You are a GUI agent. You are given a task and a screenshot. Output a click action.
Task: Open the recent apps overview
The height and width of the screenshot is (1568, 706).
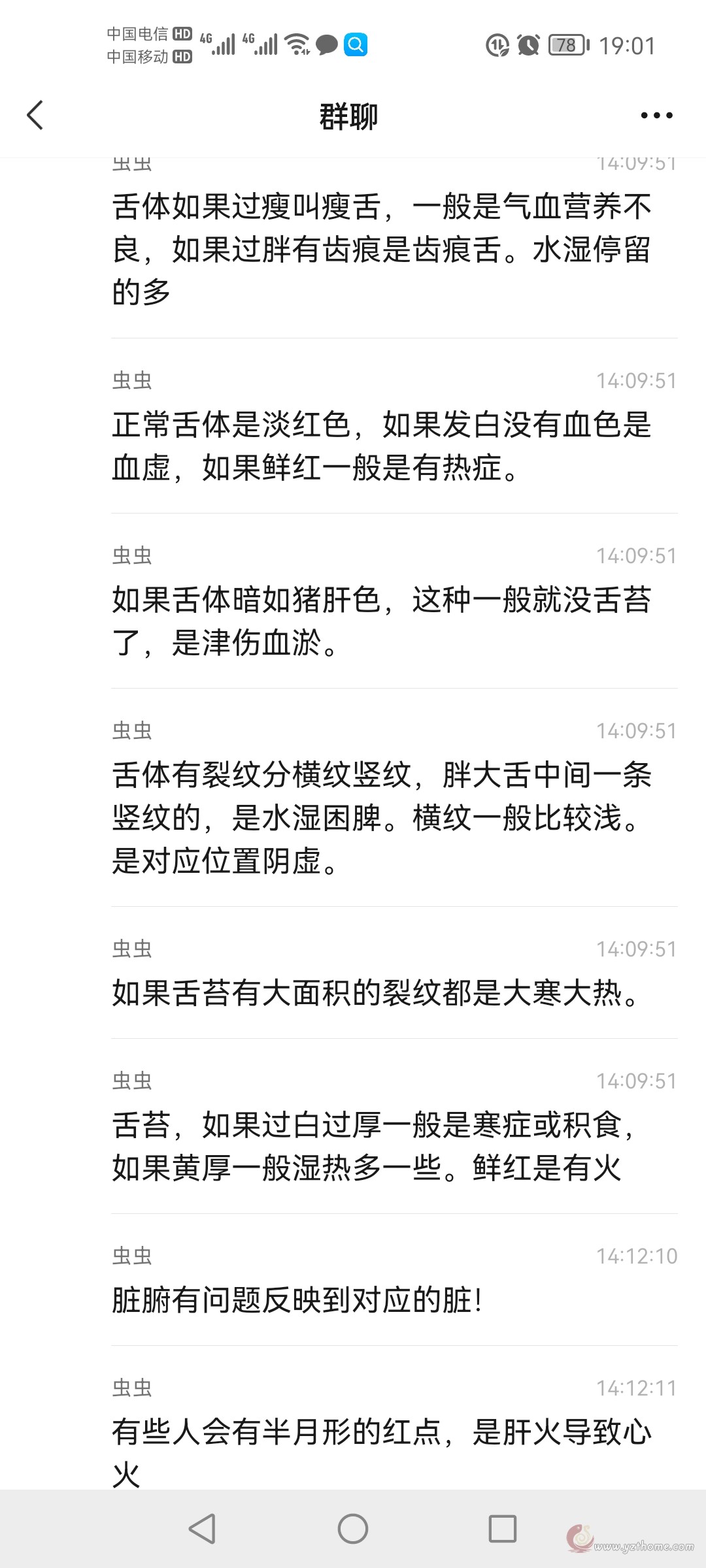[503, 1529]
